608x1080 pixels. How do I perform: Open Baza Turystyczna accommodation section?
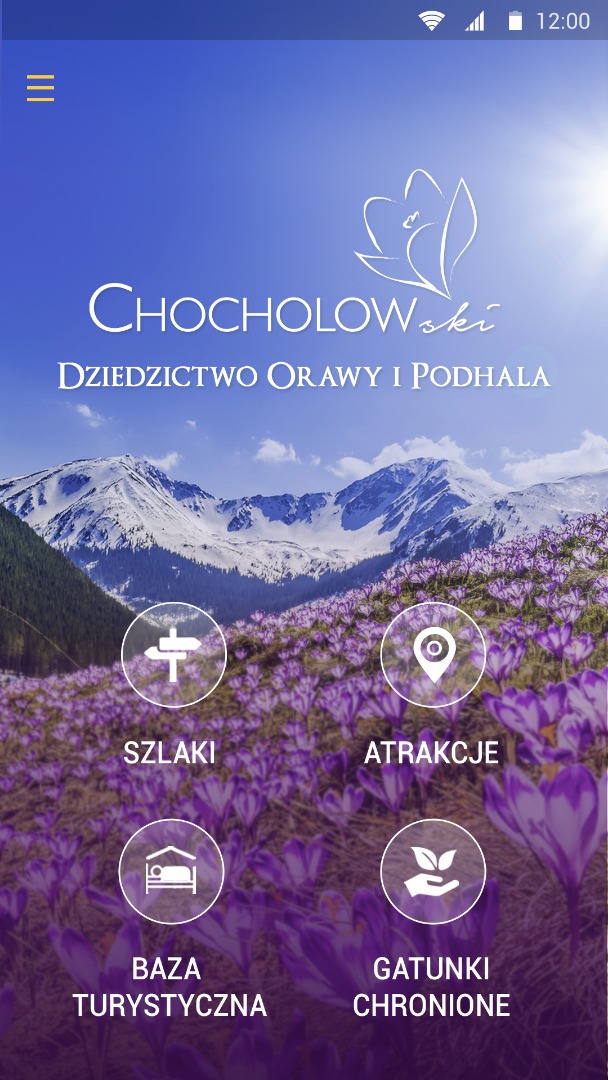click(171, 871)
